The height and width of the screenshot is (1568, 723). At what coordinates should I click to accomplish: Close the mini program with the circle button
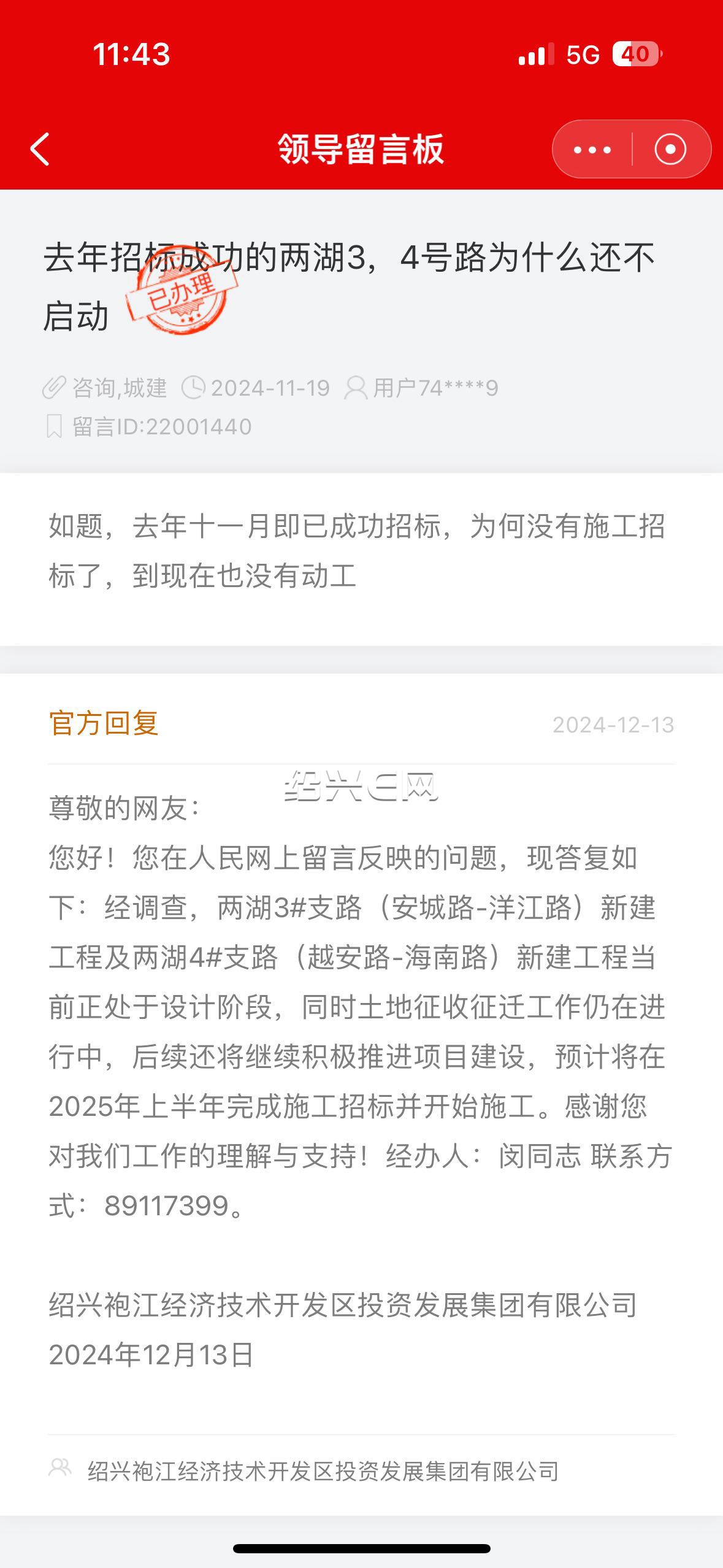670,149
